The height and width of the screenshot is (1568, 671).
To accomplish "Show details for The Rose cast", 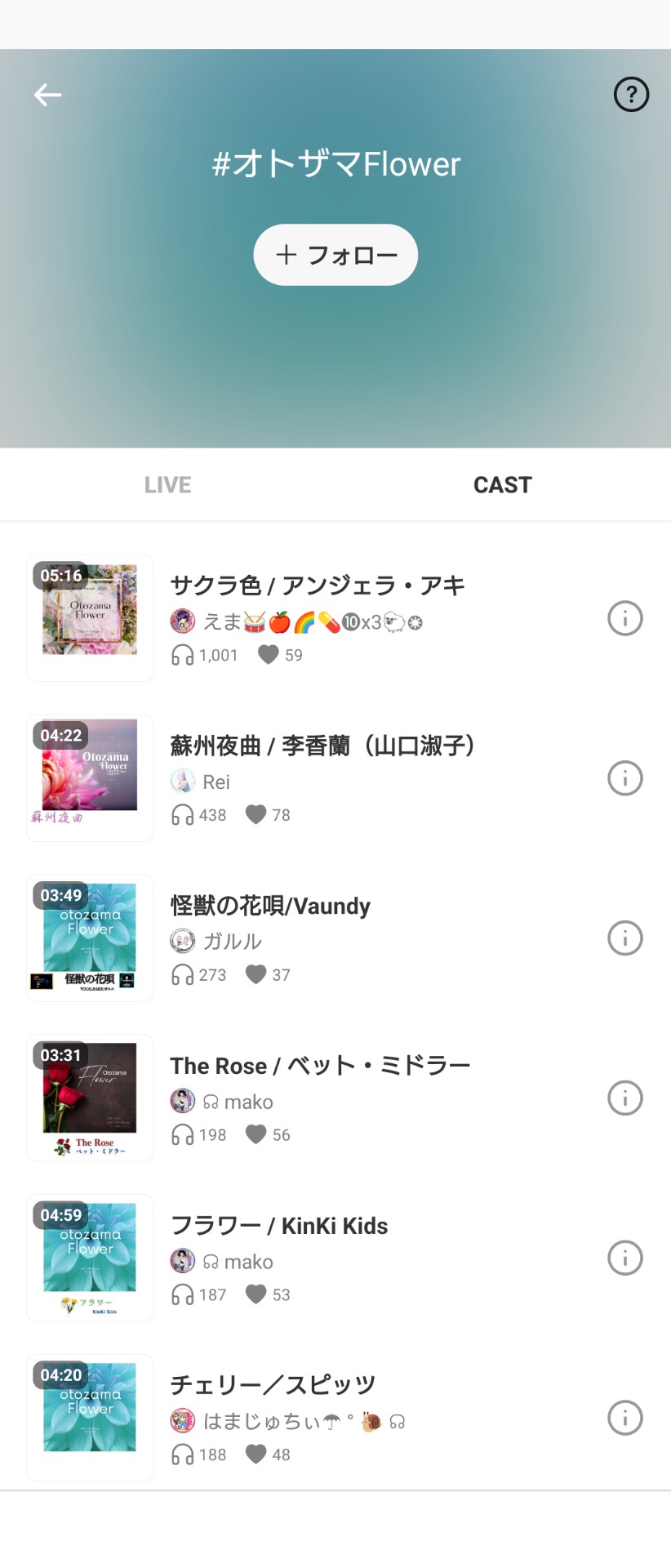I will click(625, 1098).
